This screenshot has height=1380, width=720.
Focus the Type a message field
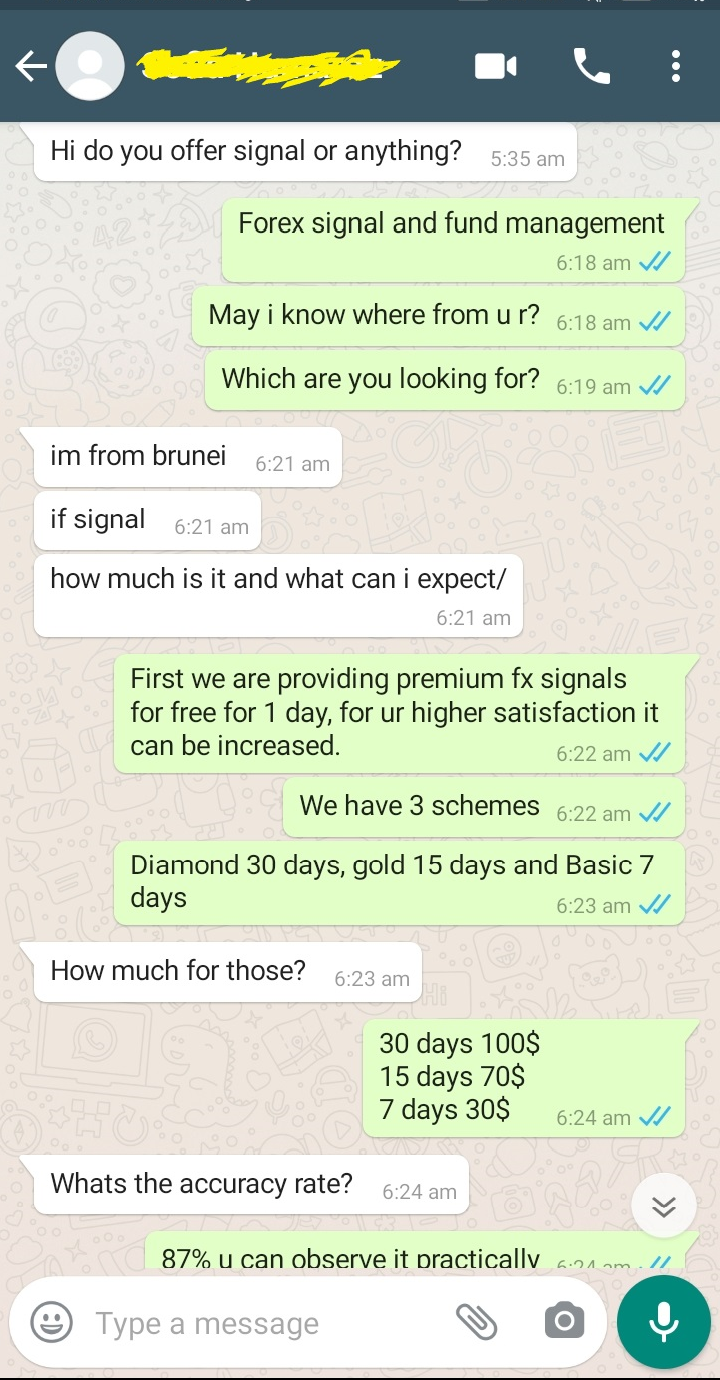[x=260, y=1323]
